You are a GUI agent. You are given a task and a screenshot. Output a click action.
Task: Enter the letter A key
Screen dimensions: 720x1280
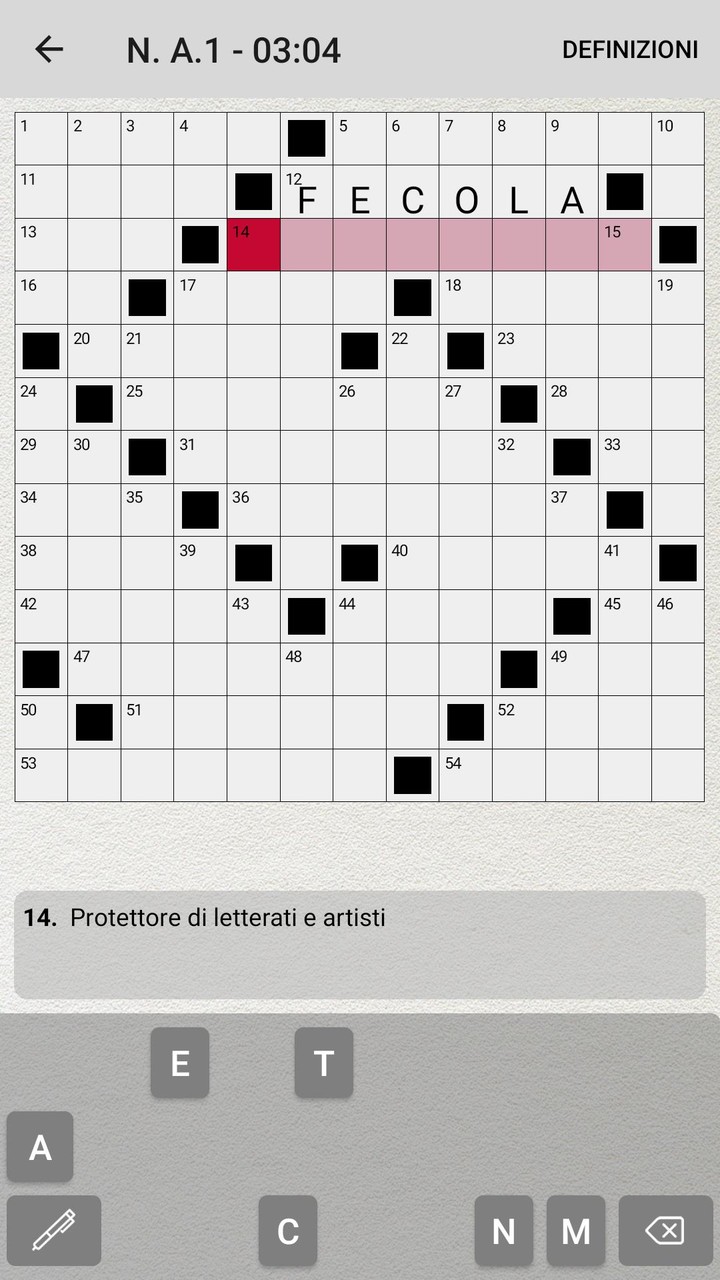[x=40, y=1146]
